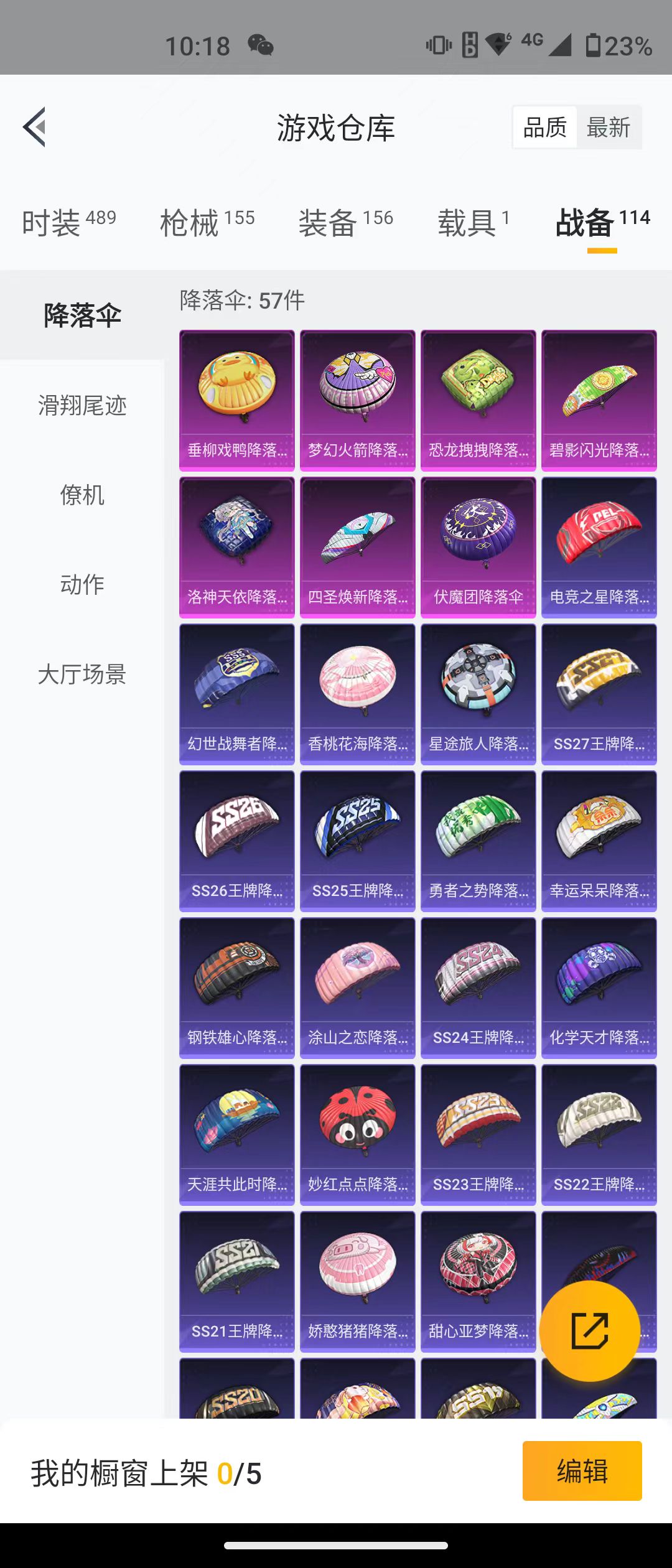
Task: Open the 化学天才降落伞 item
Action: pyautogui.click(x=599, y=987)
